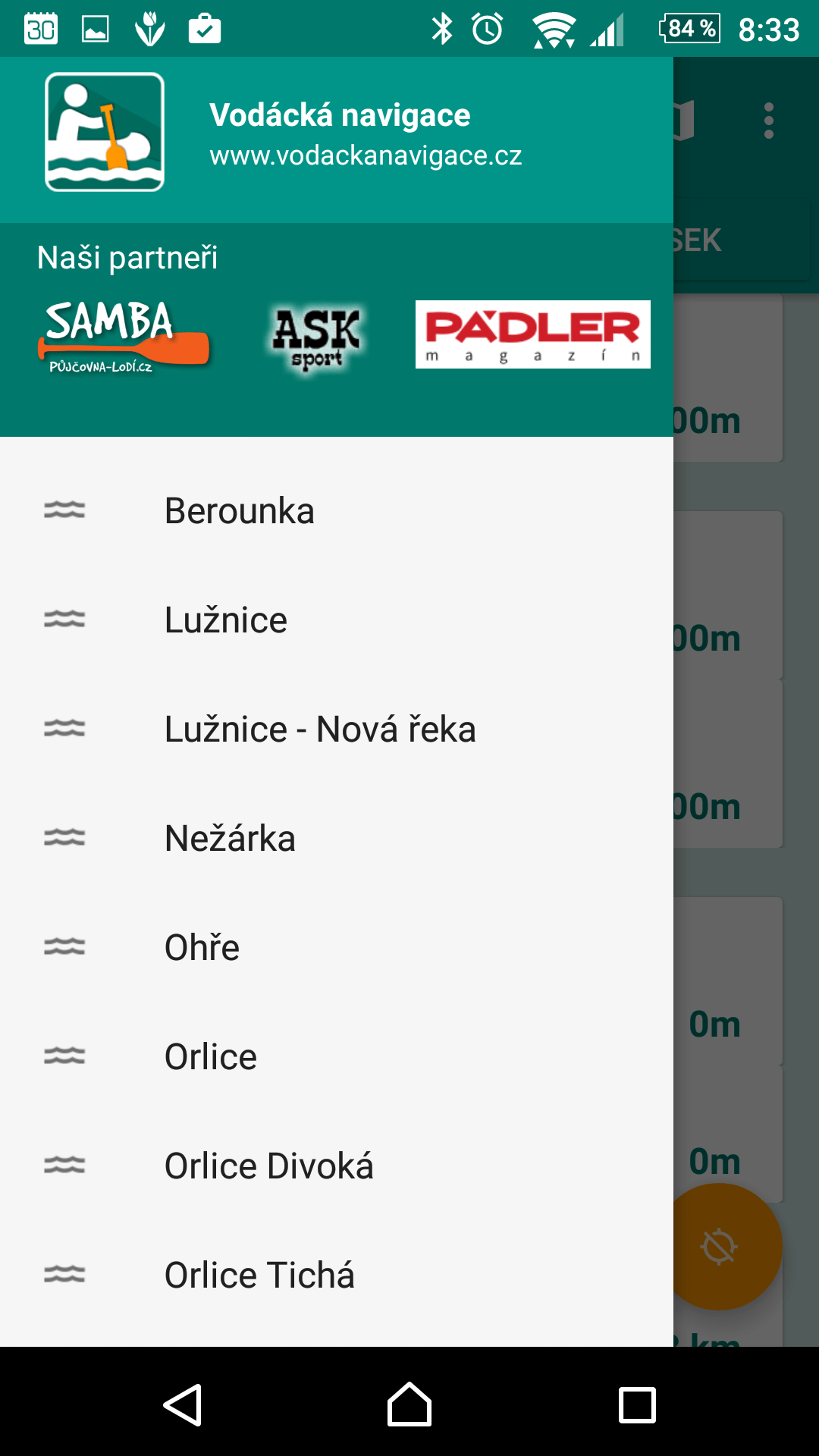Choose the Nežárka river
This screenshot has height=1456, width=819.
tap(337, 838)
